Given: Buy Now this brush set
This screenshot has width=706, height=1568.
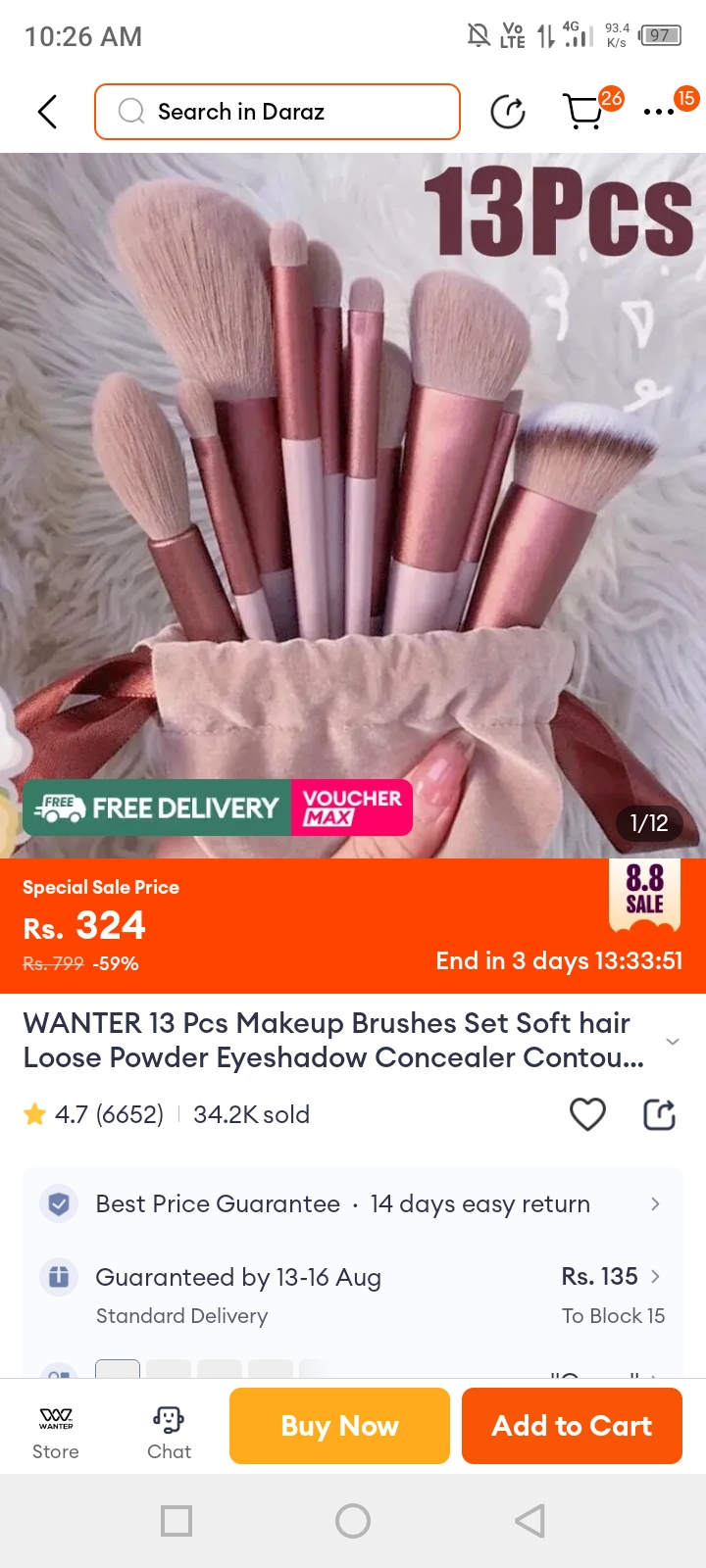Looking at the screenshot, I should pos(339,1426).
